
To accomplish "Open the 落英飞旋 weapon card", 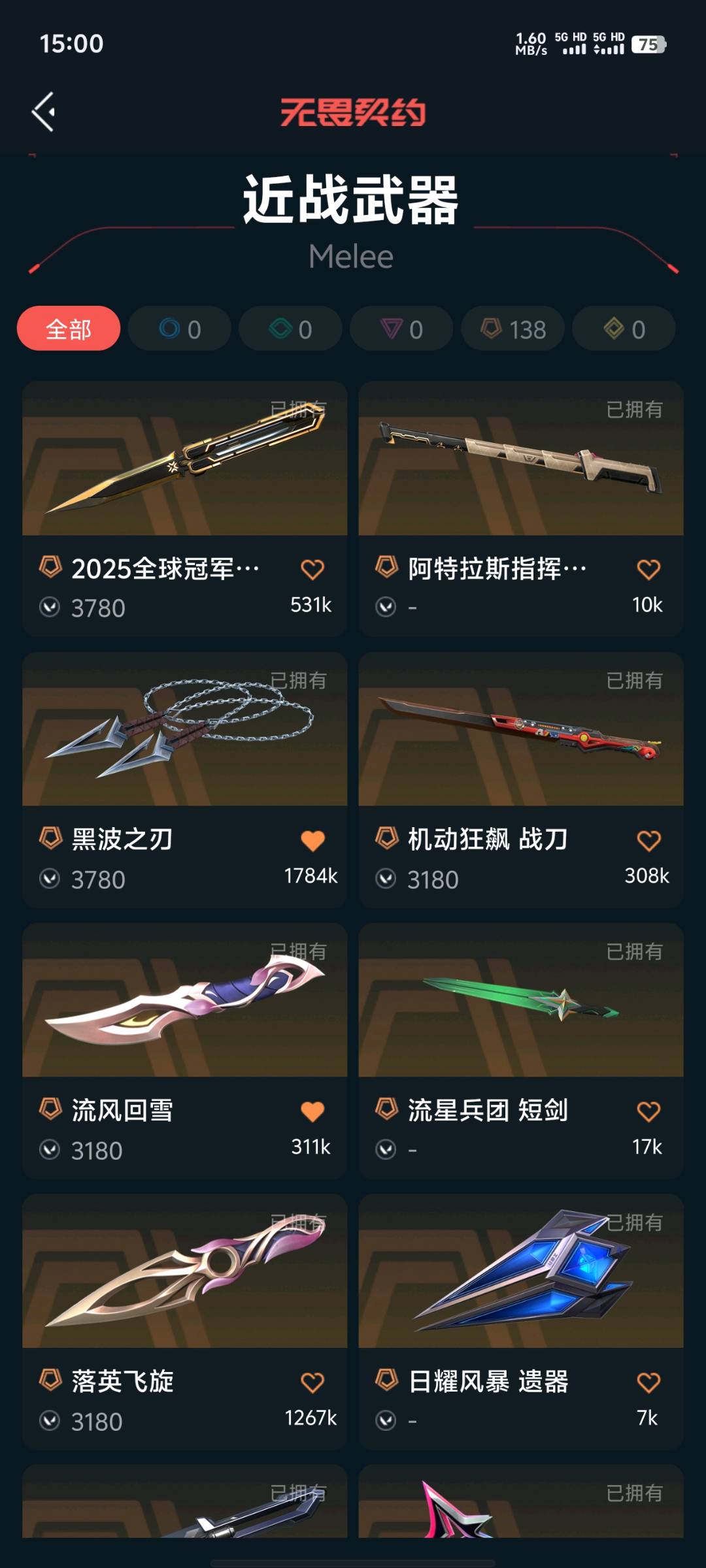I will point(184,1271).
